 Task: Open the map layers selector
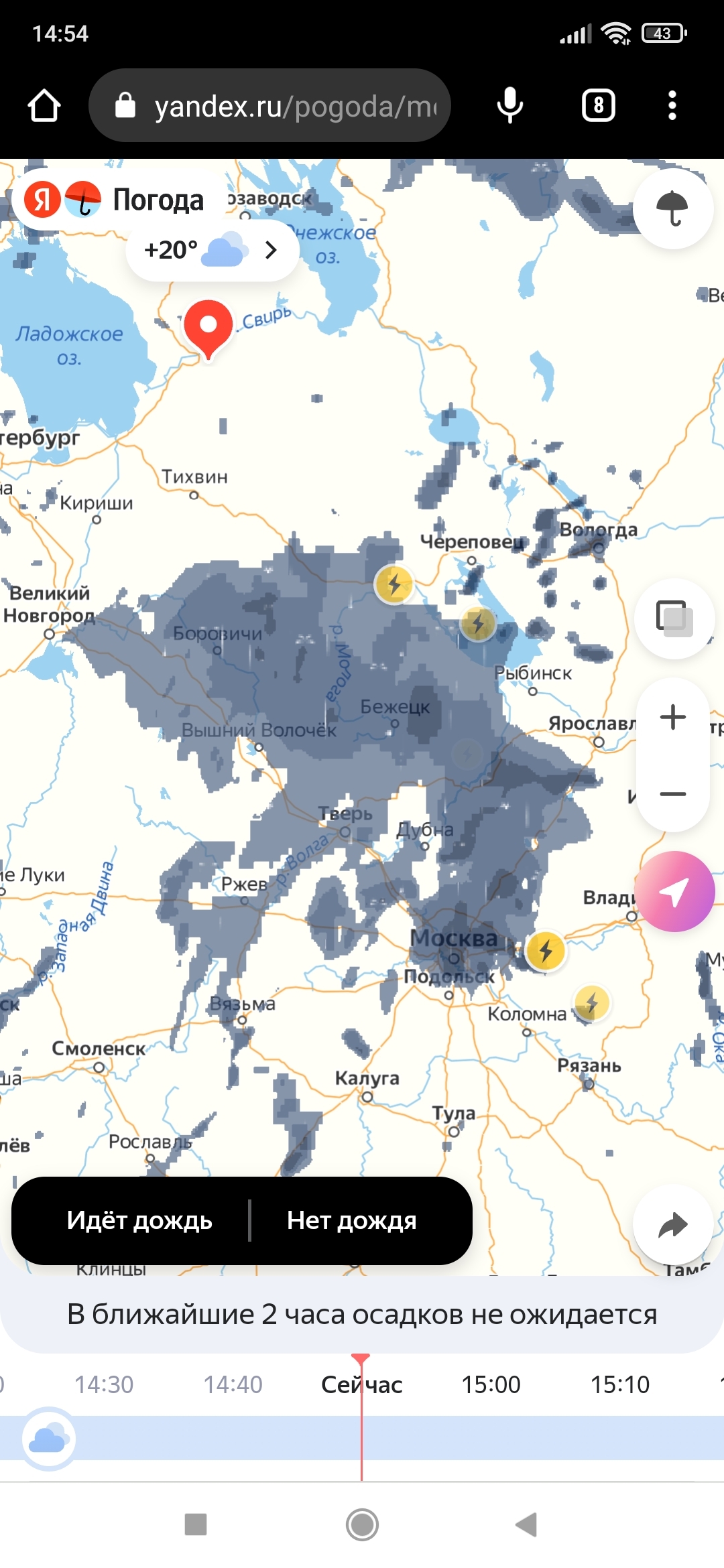(674, 618)
